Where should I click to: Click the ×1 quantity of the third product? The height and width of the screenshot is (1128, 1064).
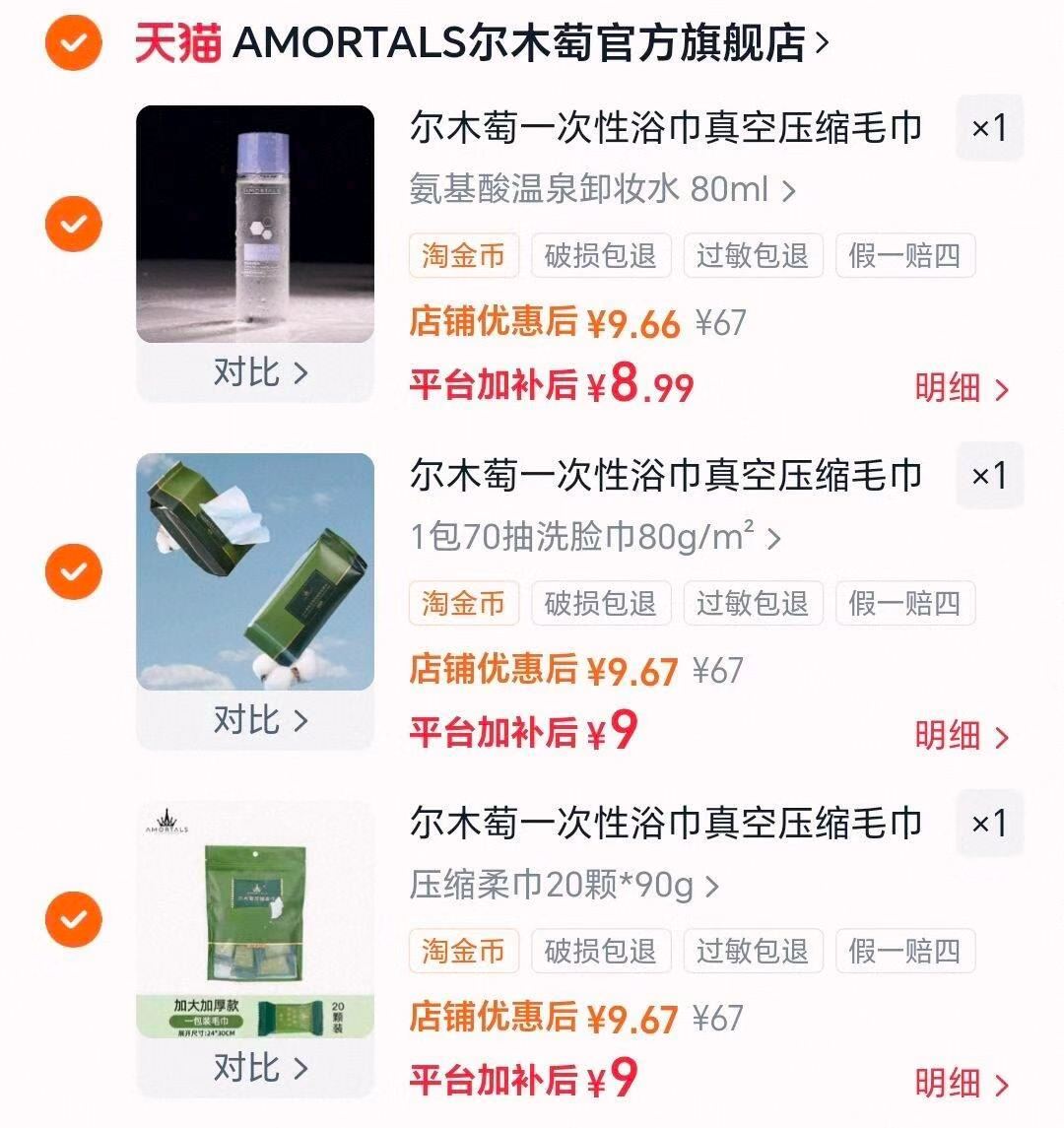(x=989, y=824)
